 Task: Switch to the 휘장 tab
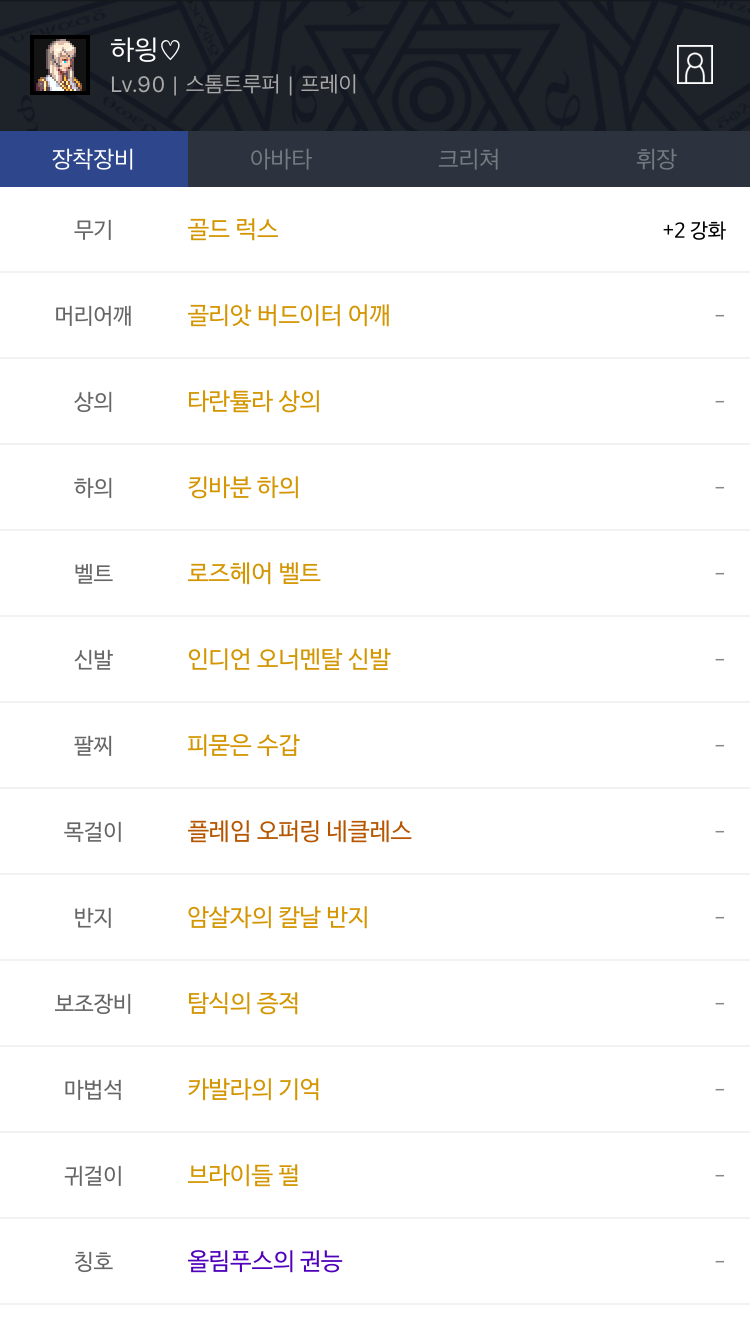click(x=656, y=159)
